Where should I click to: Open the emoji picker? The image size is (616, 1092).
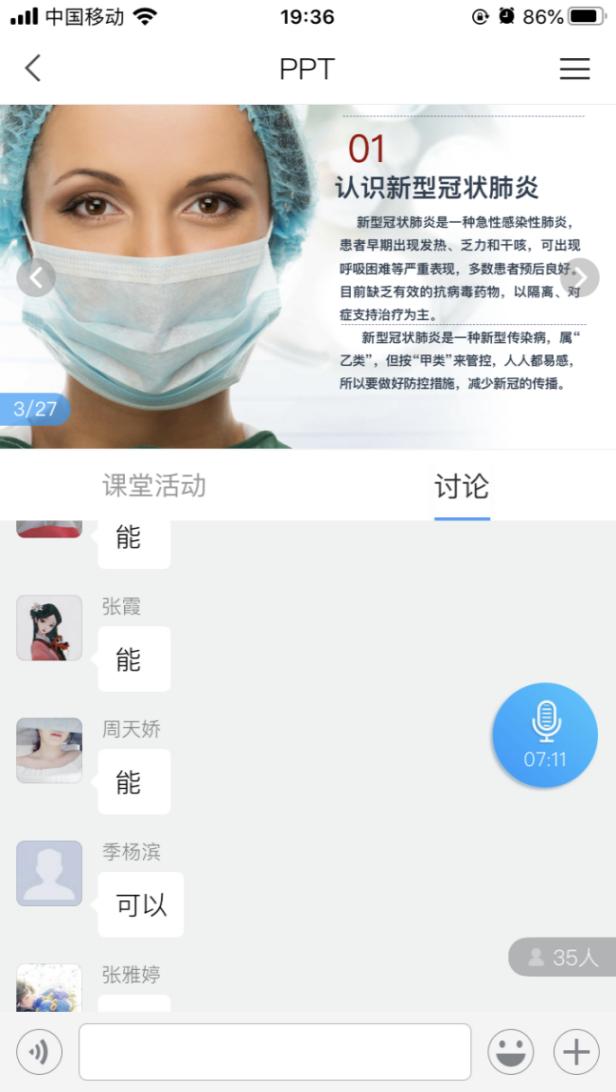point(510,1052)
